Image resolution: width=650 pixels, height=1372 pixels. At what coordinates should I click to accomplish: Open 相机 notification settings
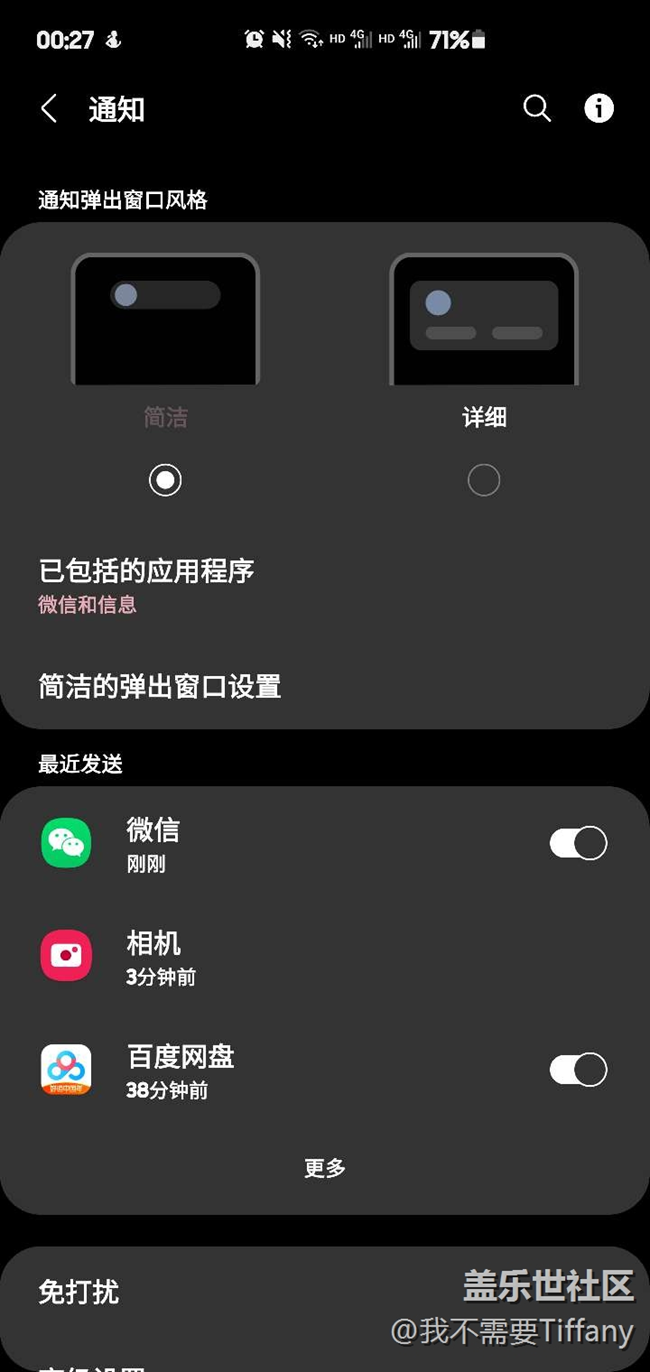click(x=325, y=956)
